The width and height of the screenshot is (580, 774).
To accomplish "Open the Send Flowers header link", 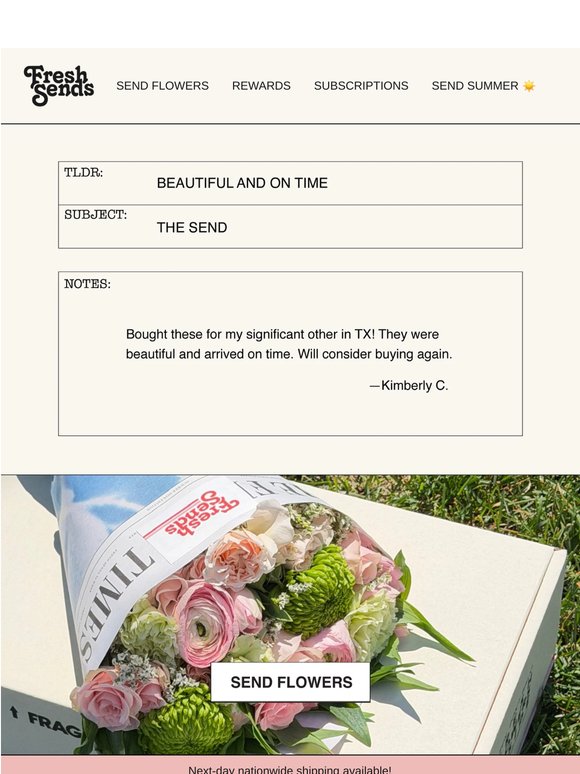I will tap(162, 86).
